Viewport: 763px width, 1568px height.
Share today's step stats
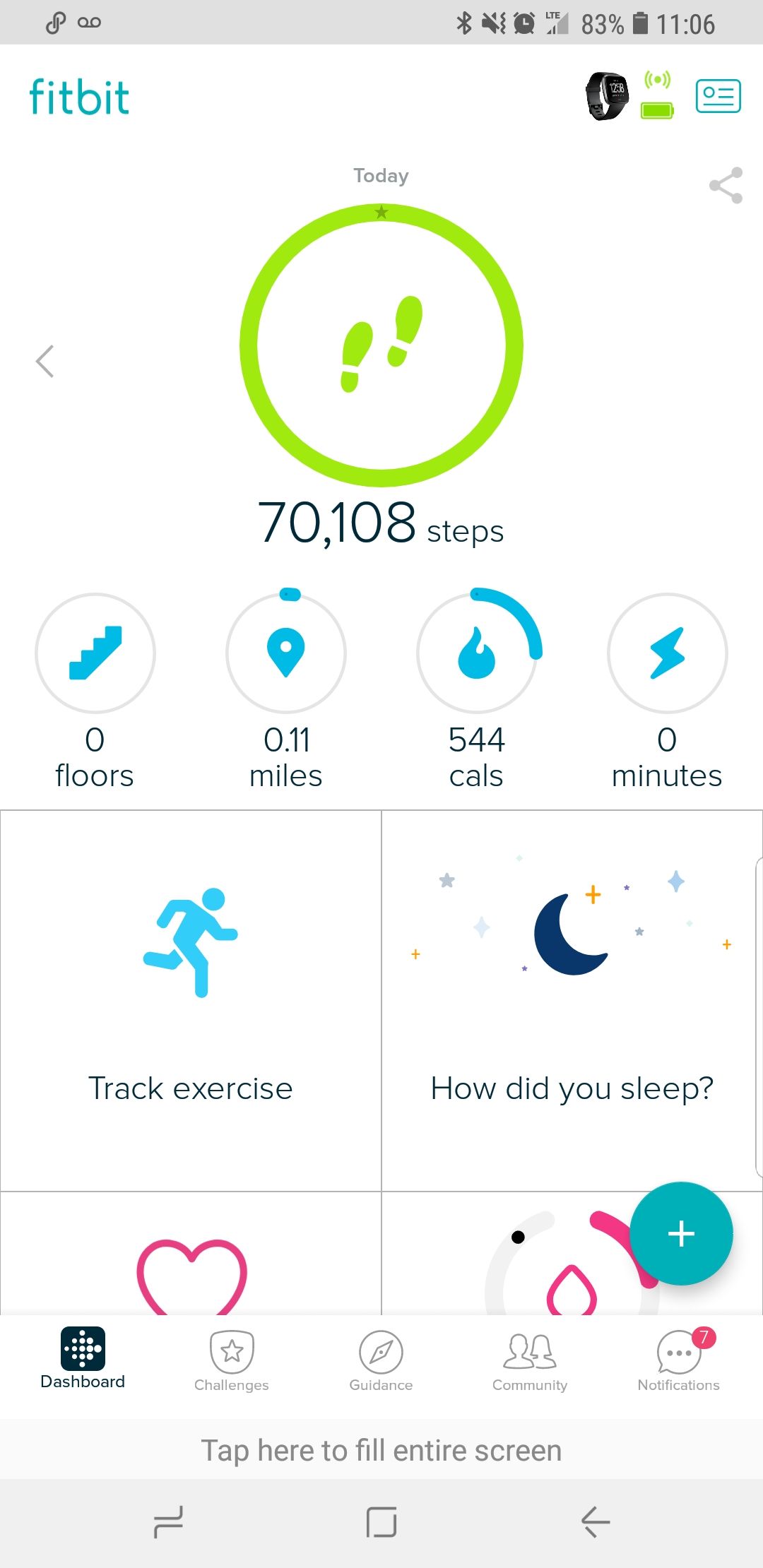726,185
